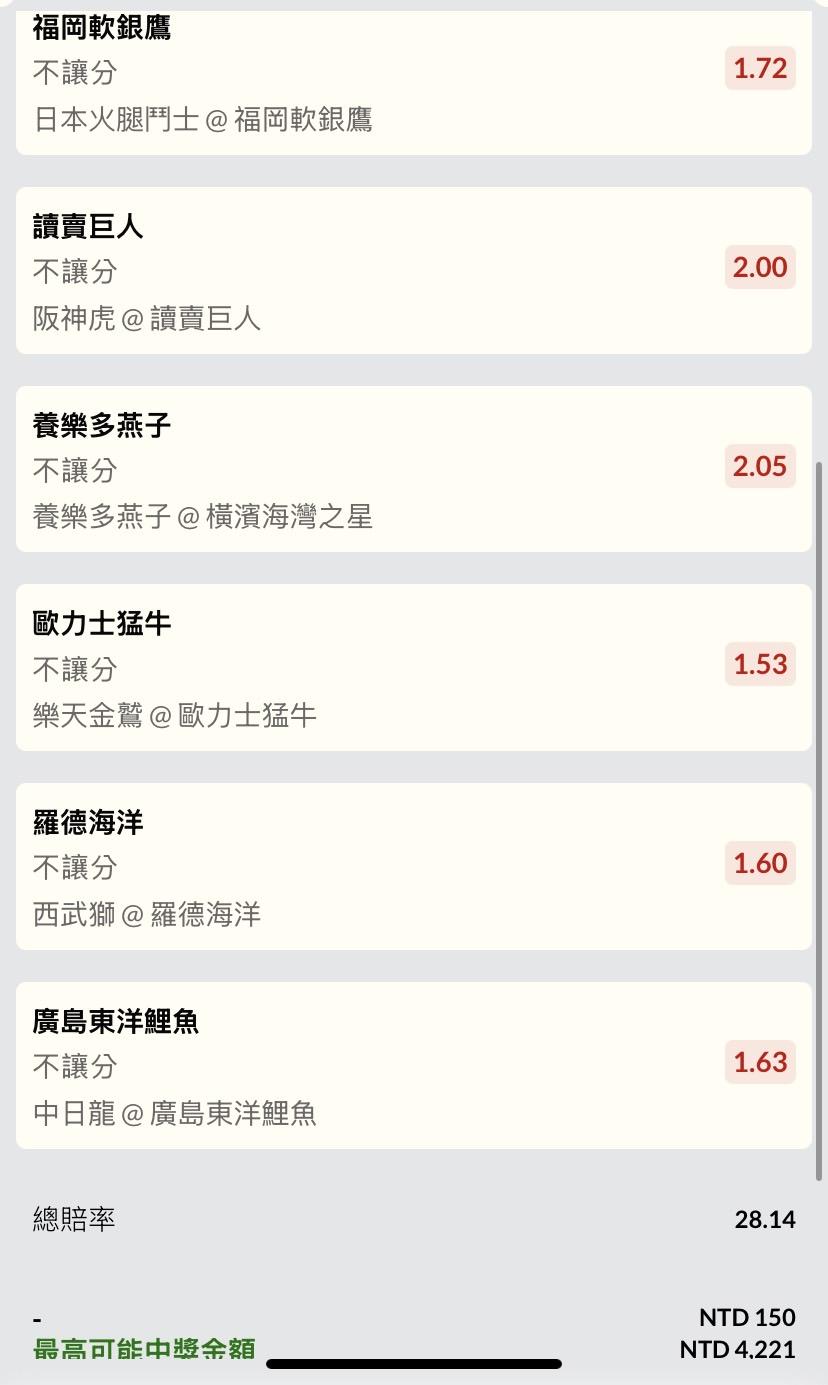This screenshot has height=1385, width=828.
Task: Open the 廣島東洋鯉魚 bet card
Action: [413, 1065]
